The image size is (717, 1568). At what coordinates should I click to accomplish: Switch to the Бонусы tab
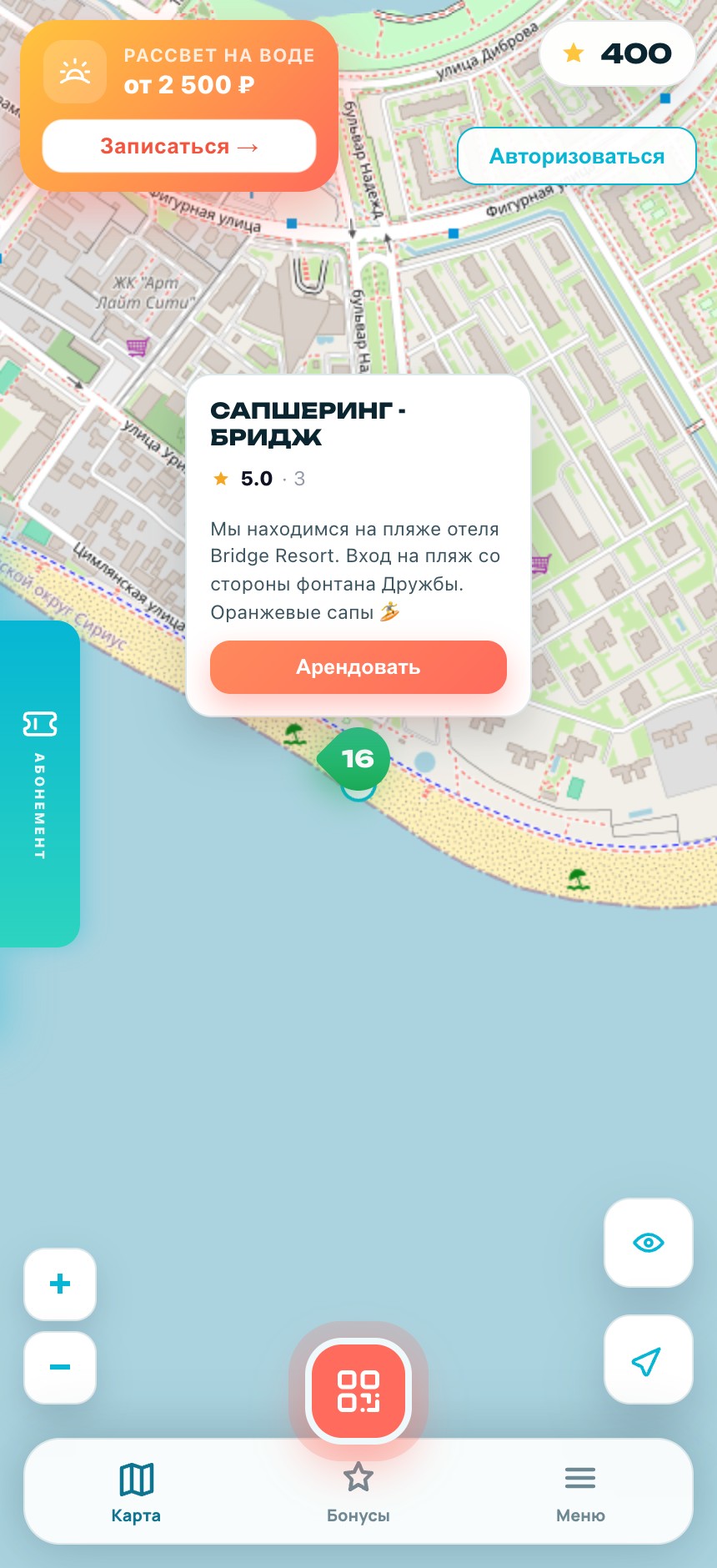tap(358, 1493)
